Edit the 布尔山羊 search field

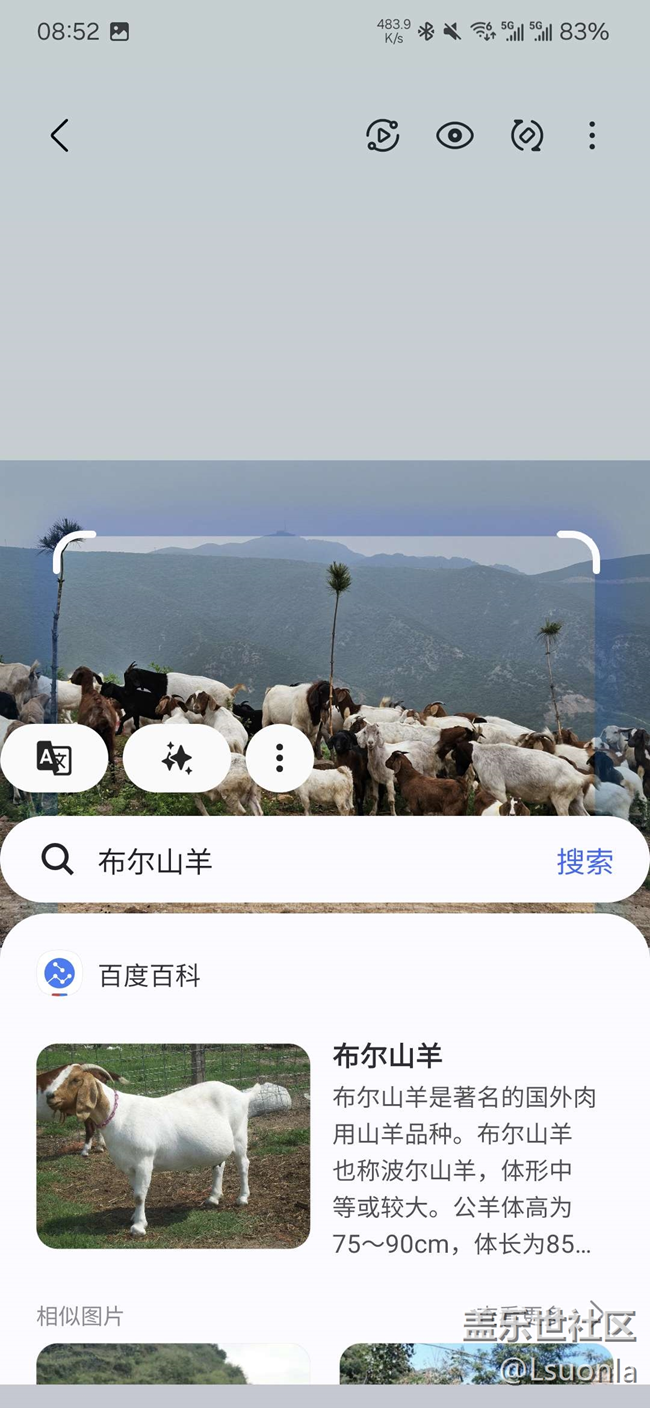(300, 861)
